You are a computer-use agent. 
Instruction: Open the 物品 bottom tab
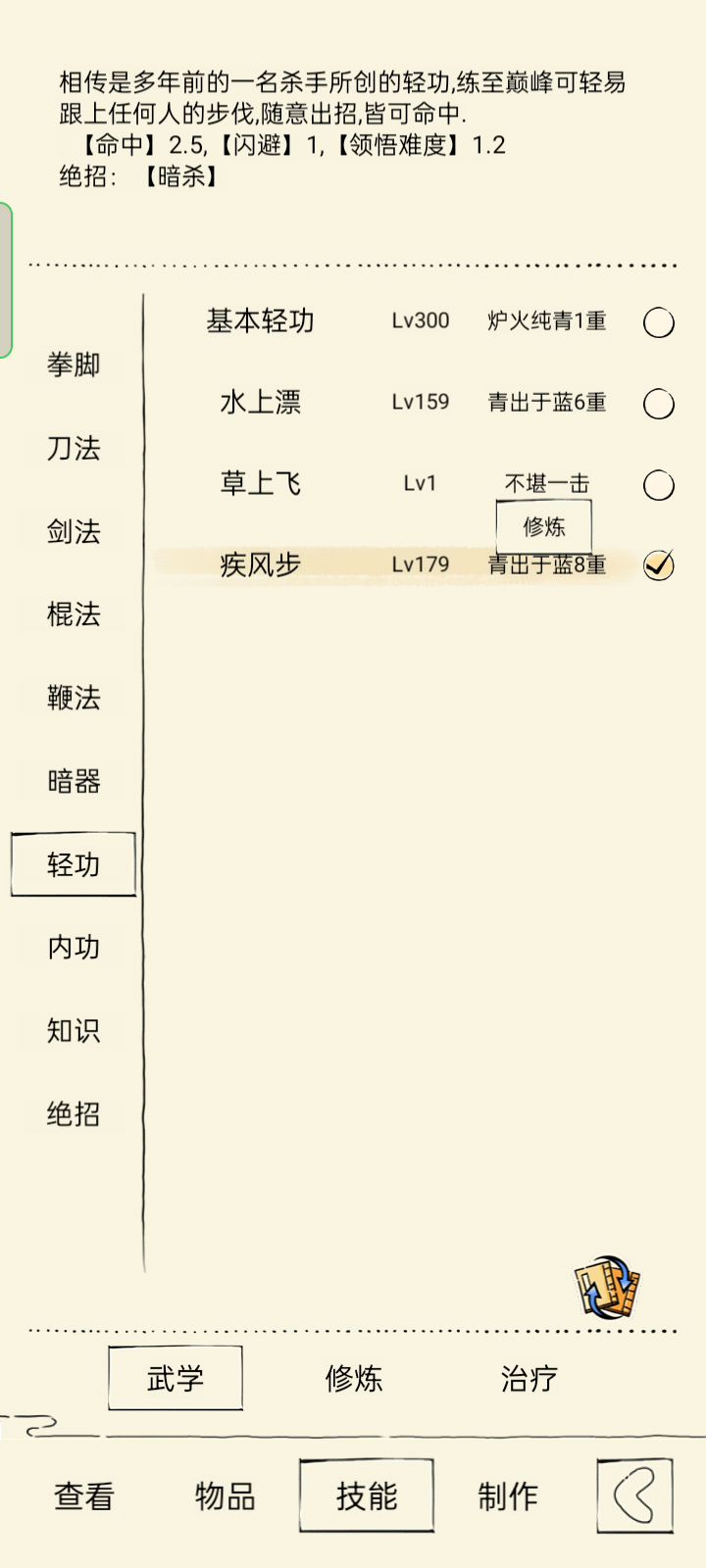226,1496
